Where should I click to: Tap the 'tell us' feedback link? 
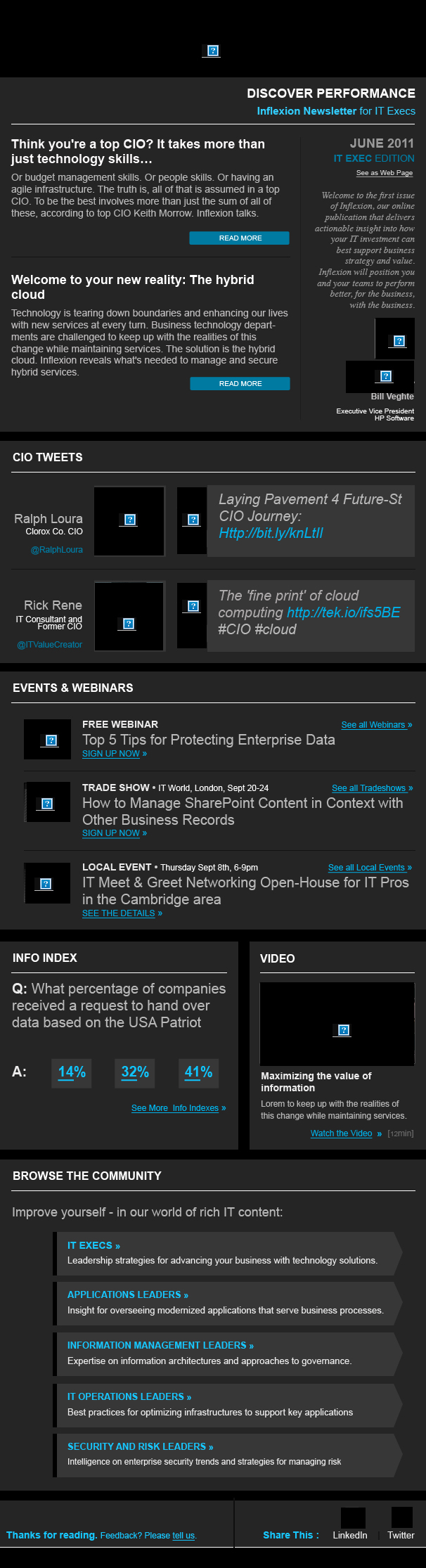point(183,1536)
